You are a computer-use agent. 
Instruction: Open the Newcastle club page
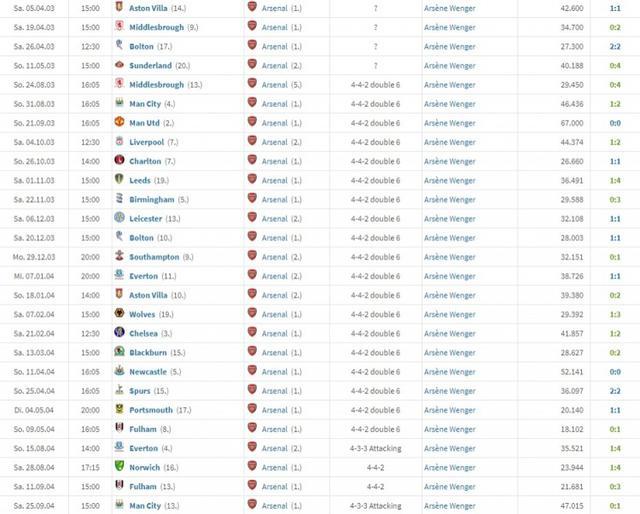[x=150, y=371]
